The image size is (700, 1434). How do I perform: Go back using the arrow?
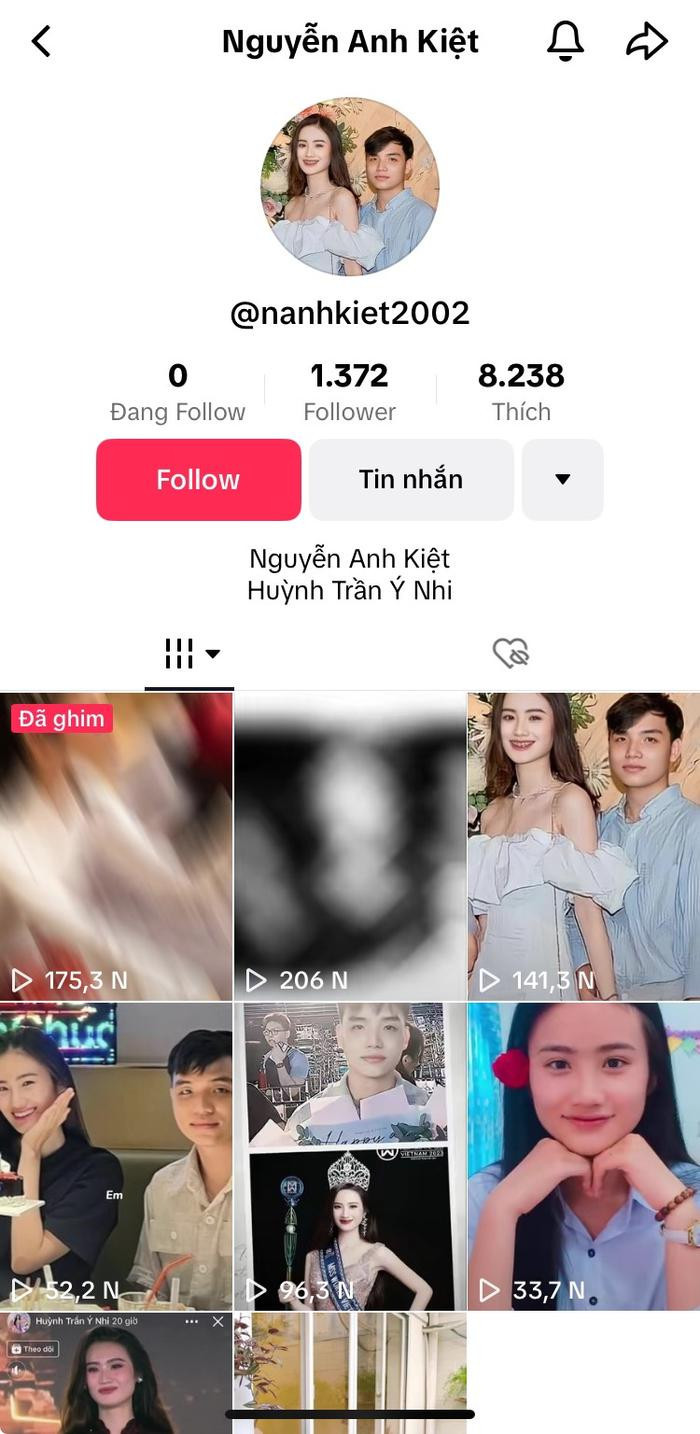pyautogui.click(x=41, y=42)
